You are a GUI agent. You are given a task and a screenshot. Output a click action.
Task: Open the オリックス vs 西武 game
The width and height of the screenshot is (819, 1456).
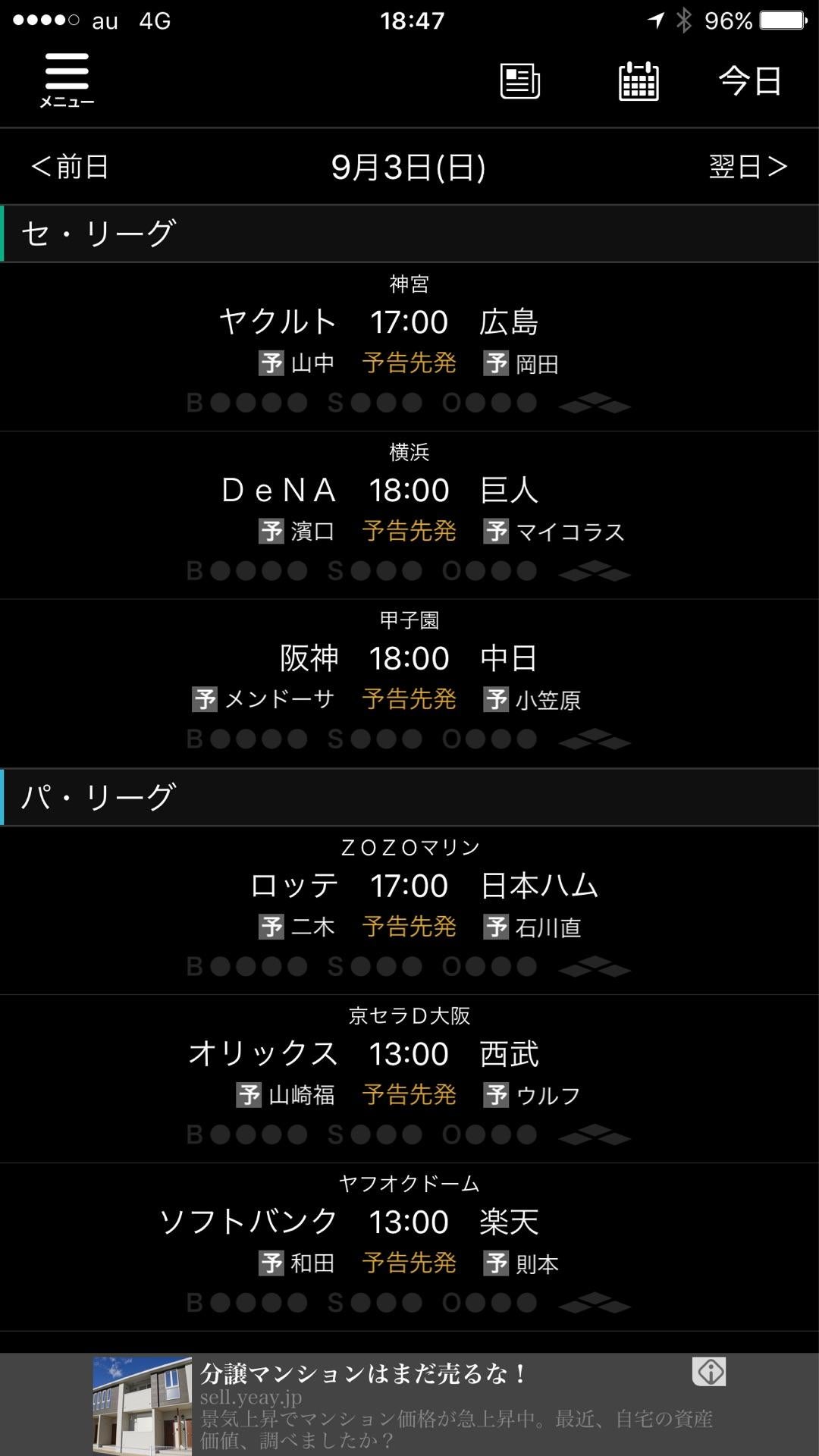pos(409,1078)
